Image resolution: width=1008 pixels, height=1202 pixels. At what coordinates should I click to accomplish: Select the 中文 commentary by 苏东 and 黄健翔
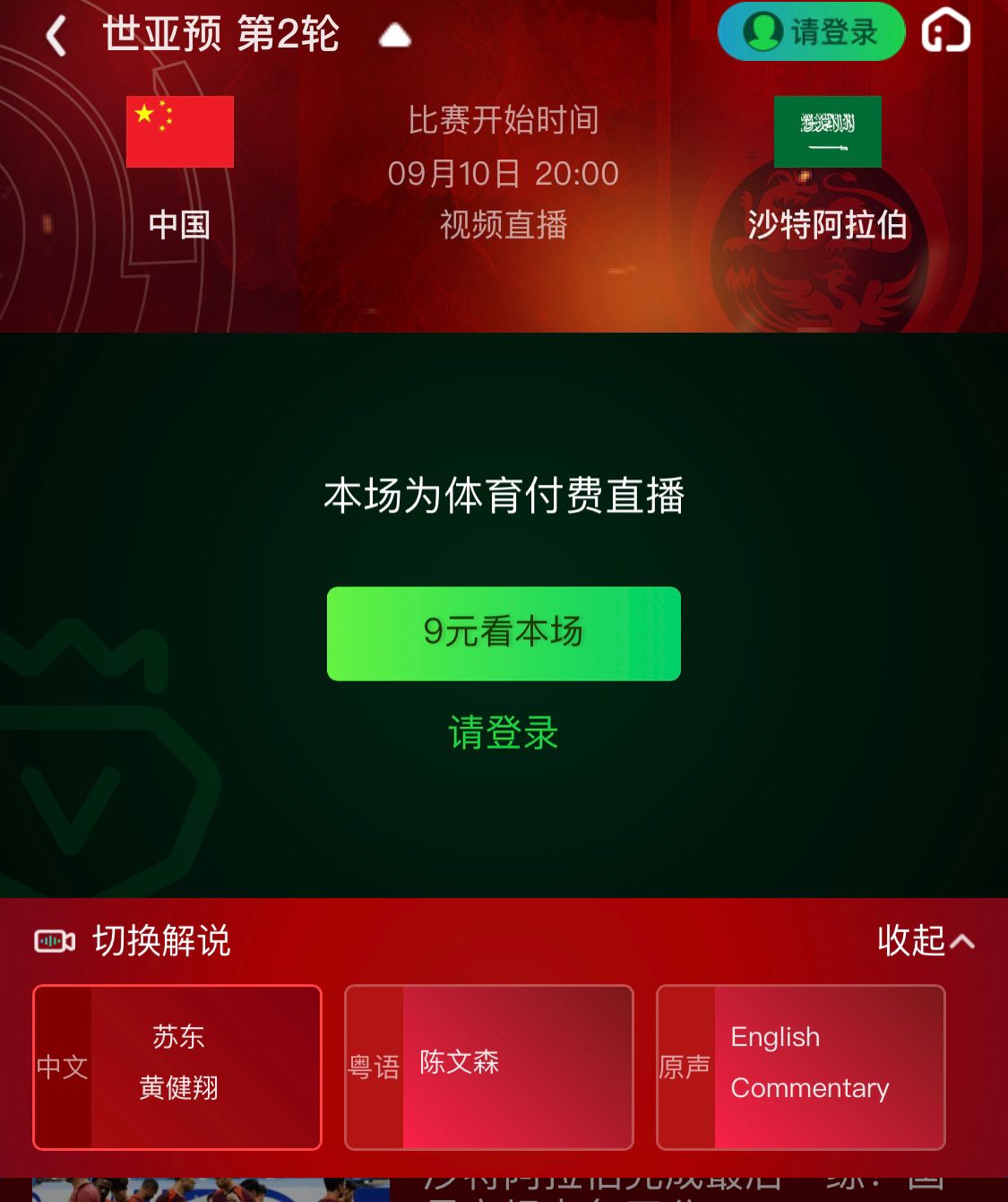[x=177, y=1066]
